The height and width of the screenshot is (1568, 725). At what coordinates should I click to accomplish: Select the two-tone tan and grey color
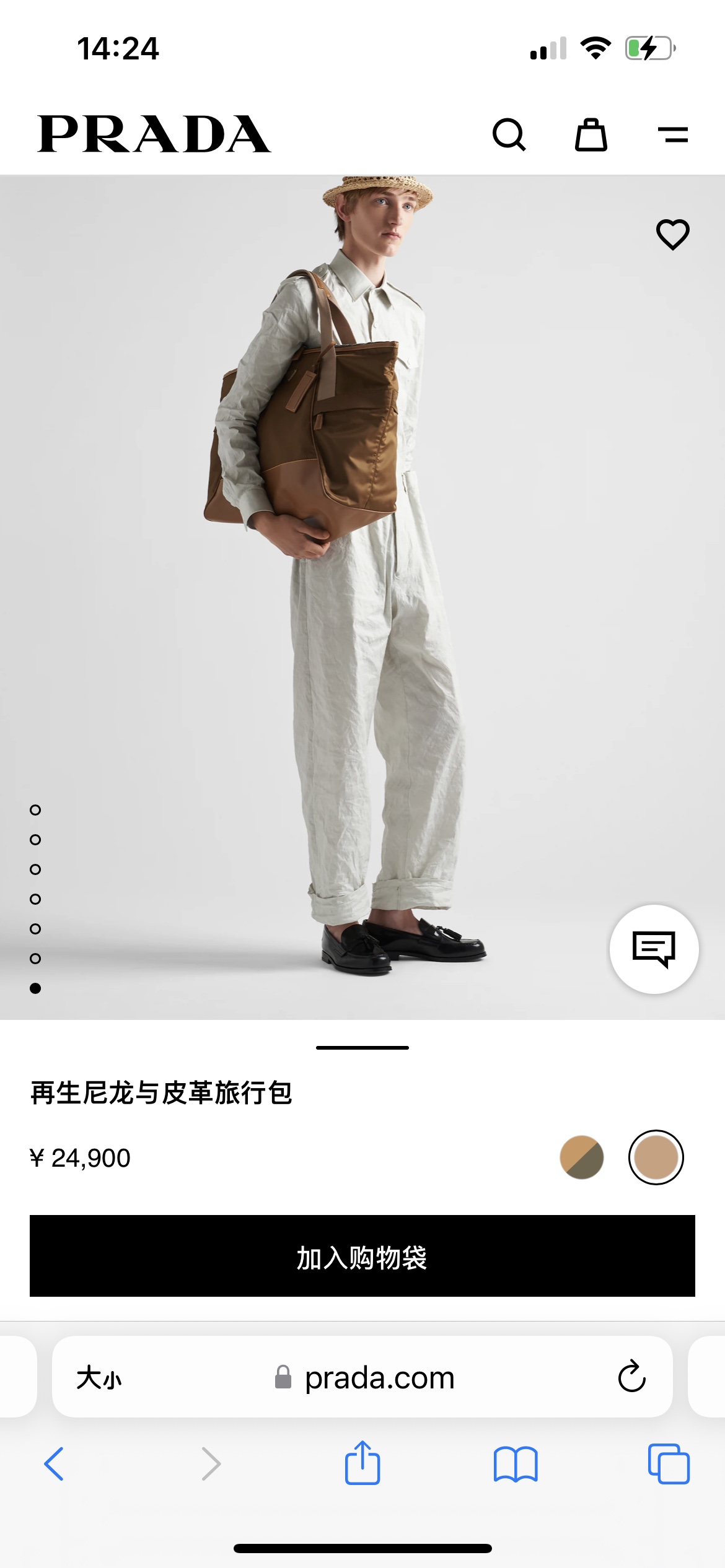click(x=581, y=1157)
